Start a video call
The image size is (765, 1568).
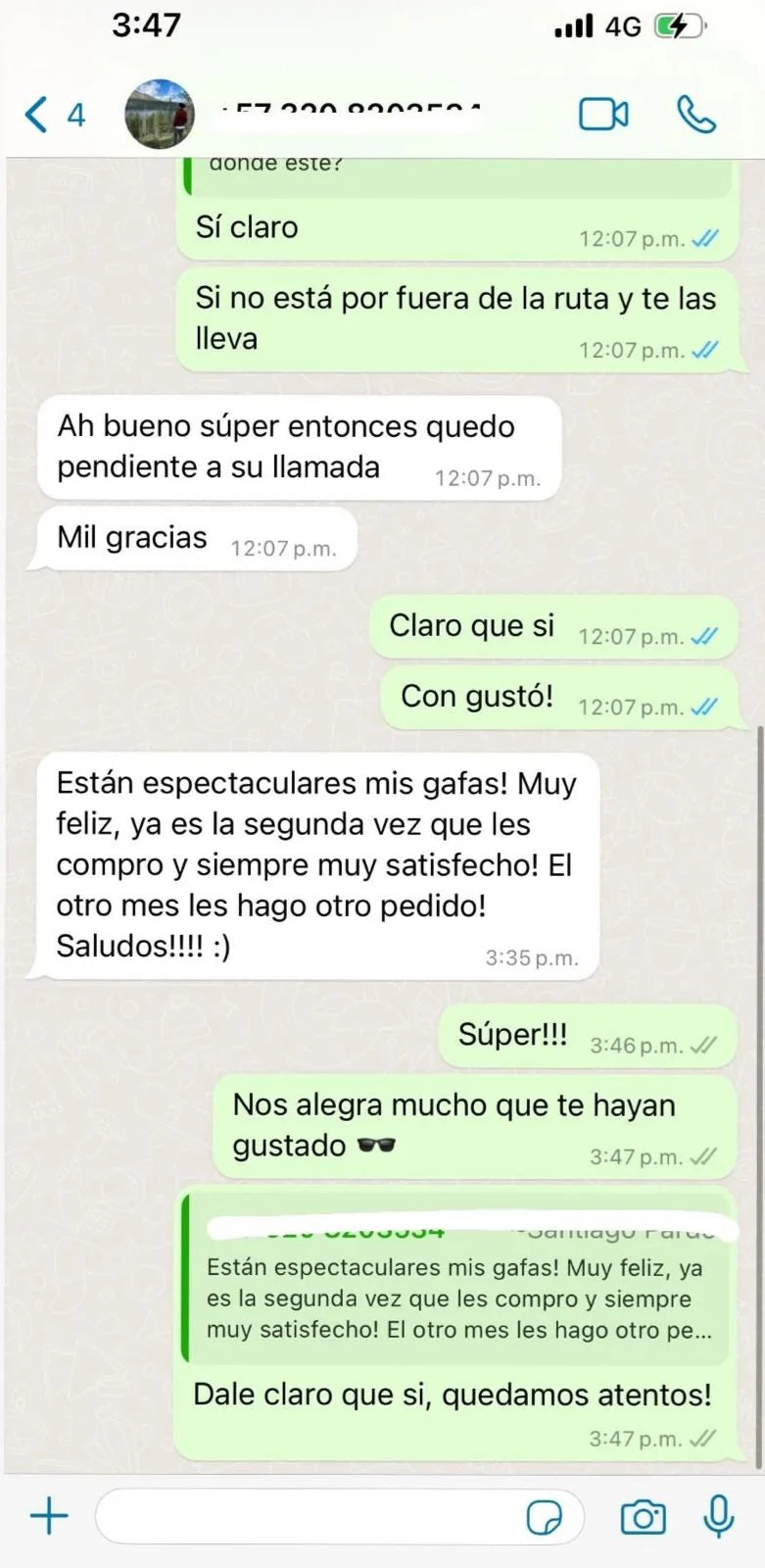pos(603,115)
